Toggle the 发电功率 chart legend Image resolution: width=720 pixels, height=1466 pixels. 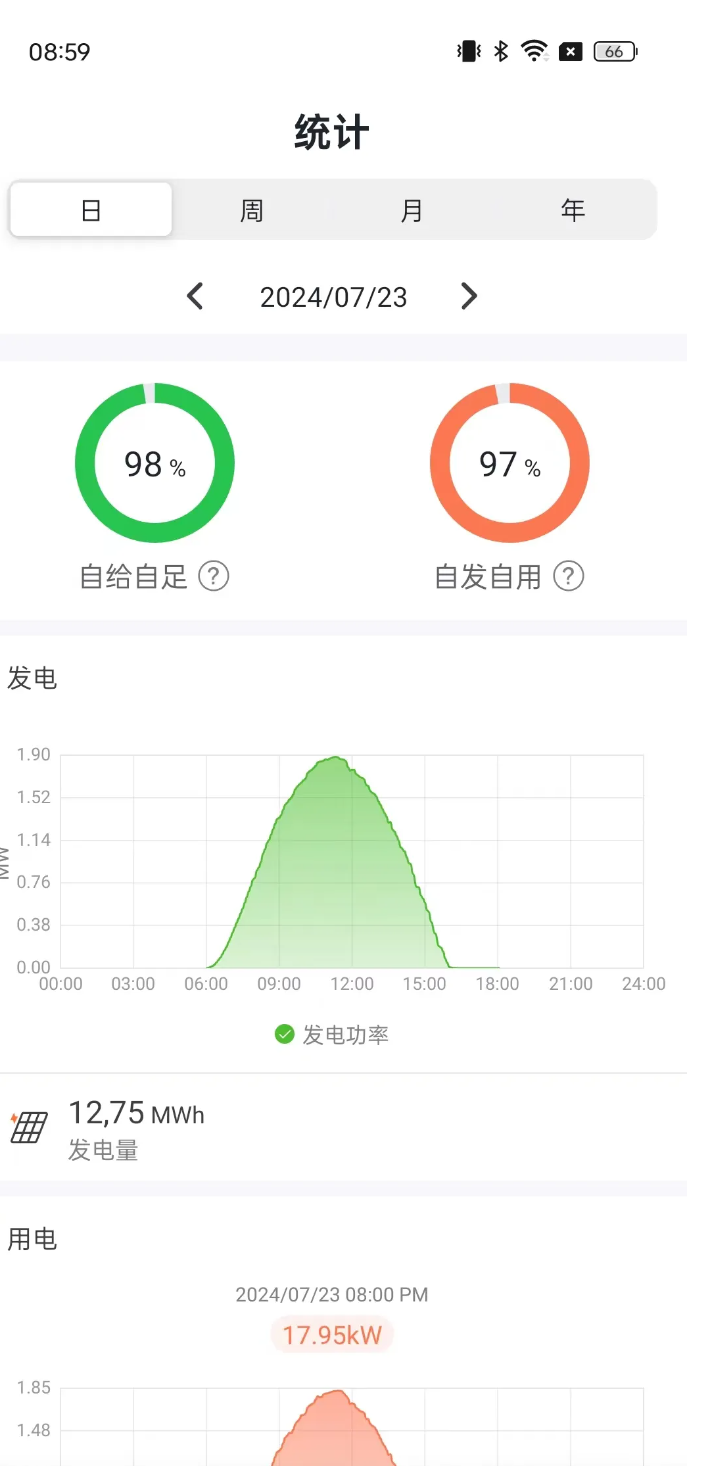332,1035
